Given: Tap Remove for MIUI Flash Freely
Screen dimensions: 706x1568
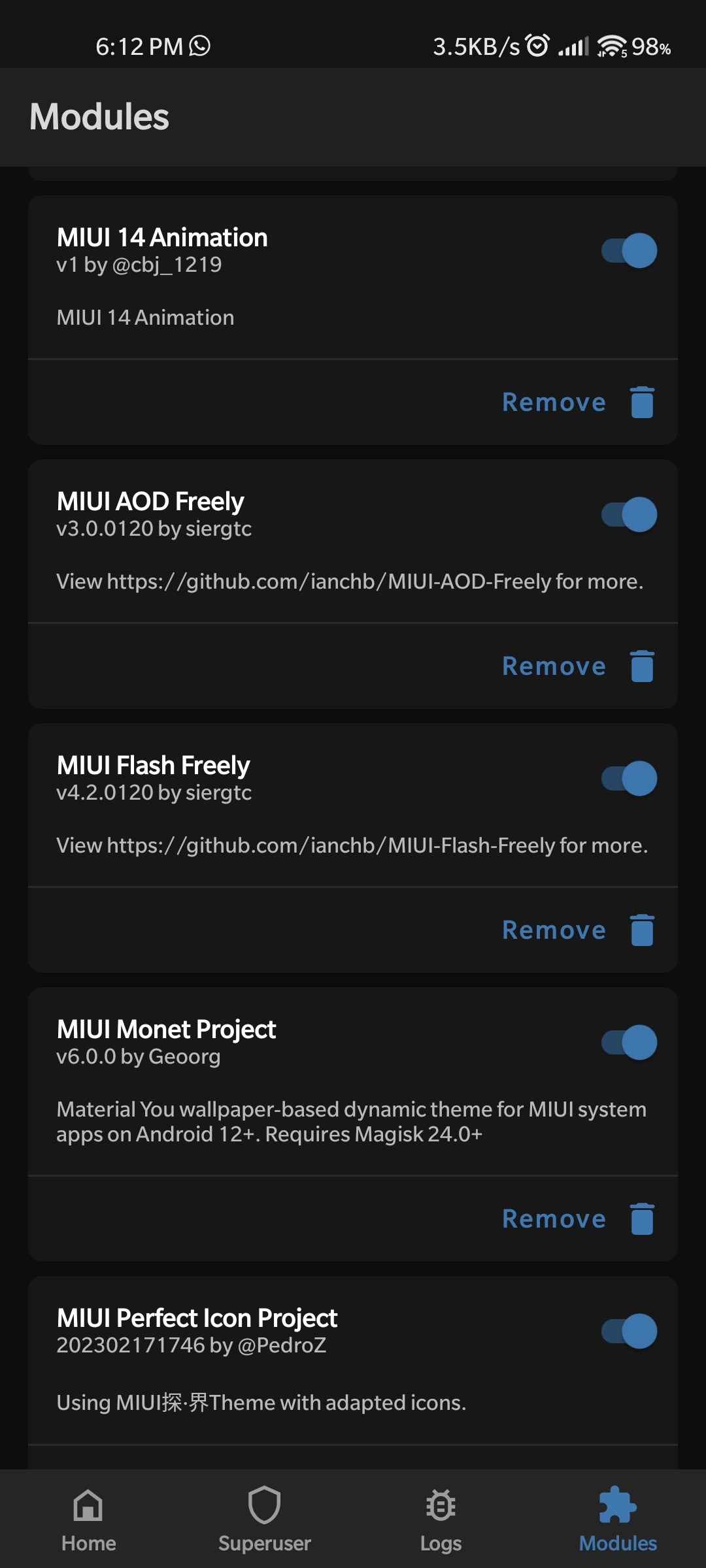Looking at the screenshot, I should 554,930.
